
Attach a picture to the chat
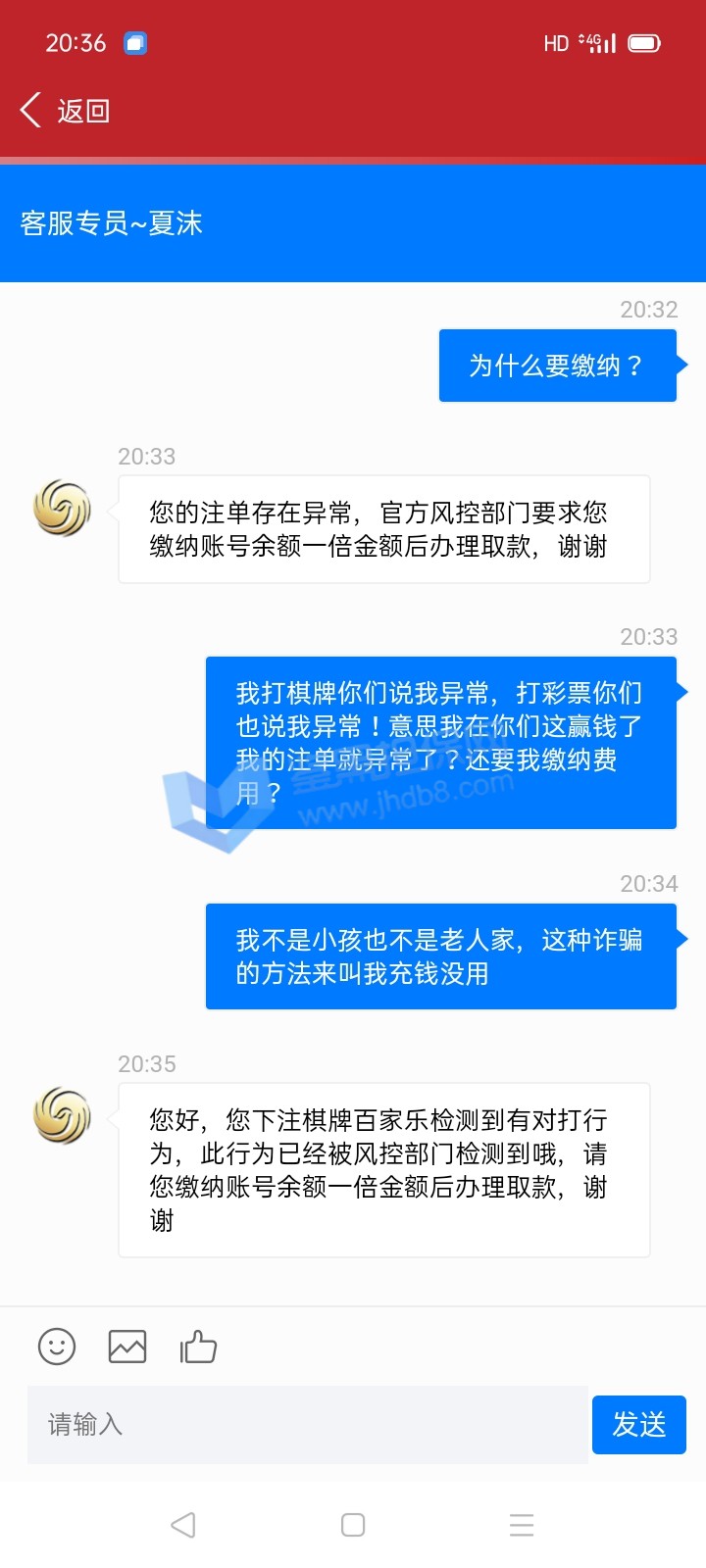127,1347
